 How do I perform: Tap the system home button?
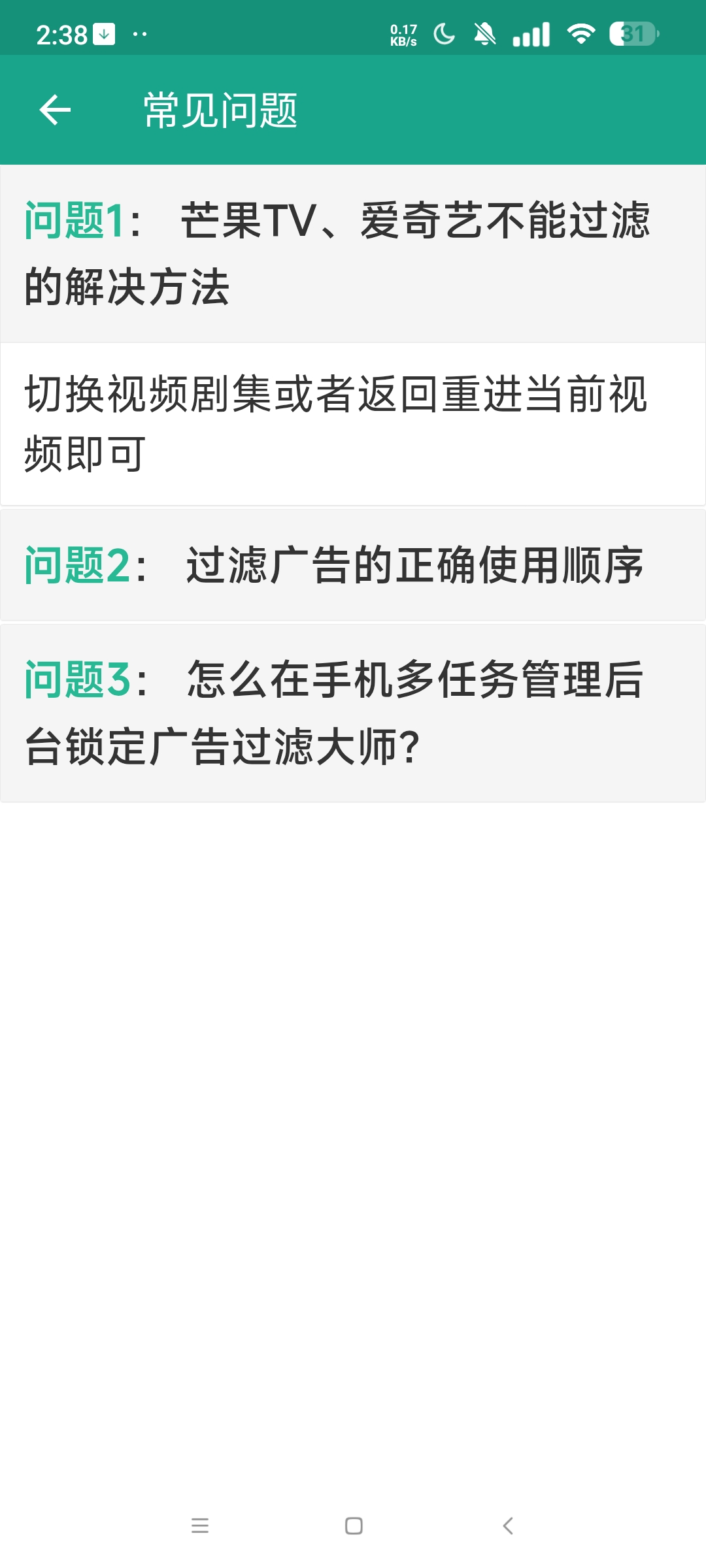coord(354,1526)
